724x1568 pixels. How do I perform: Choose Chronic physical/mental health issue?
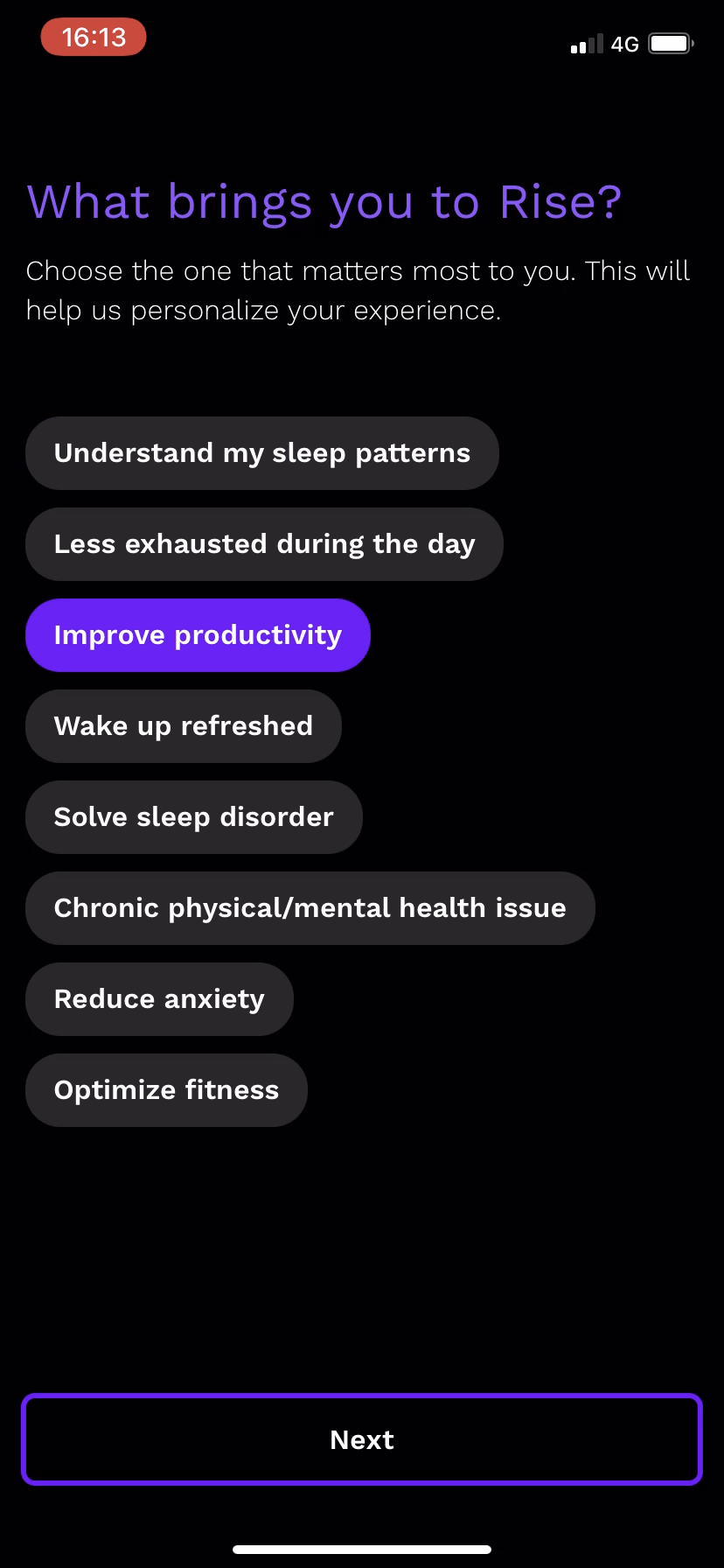[x=310, y=908]
